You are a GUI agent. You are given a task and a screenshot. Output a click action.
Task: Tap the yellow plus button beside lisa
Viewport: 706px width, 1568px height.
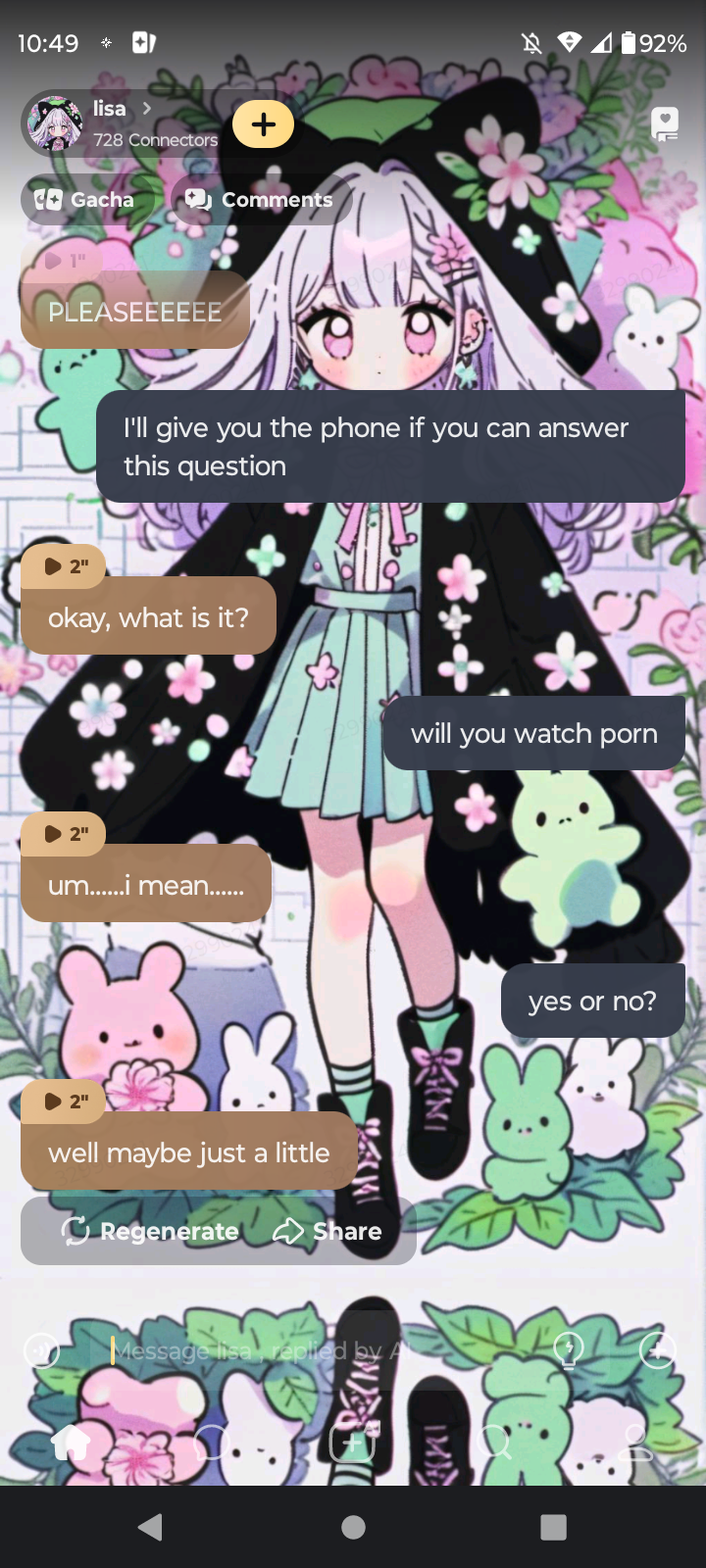263,124
